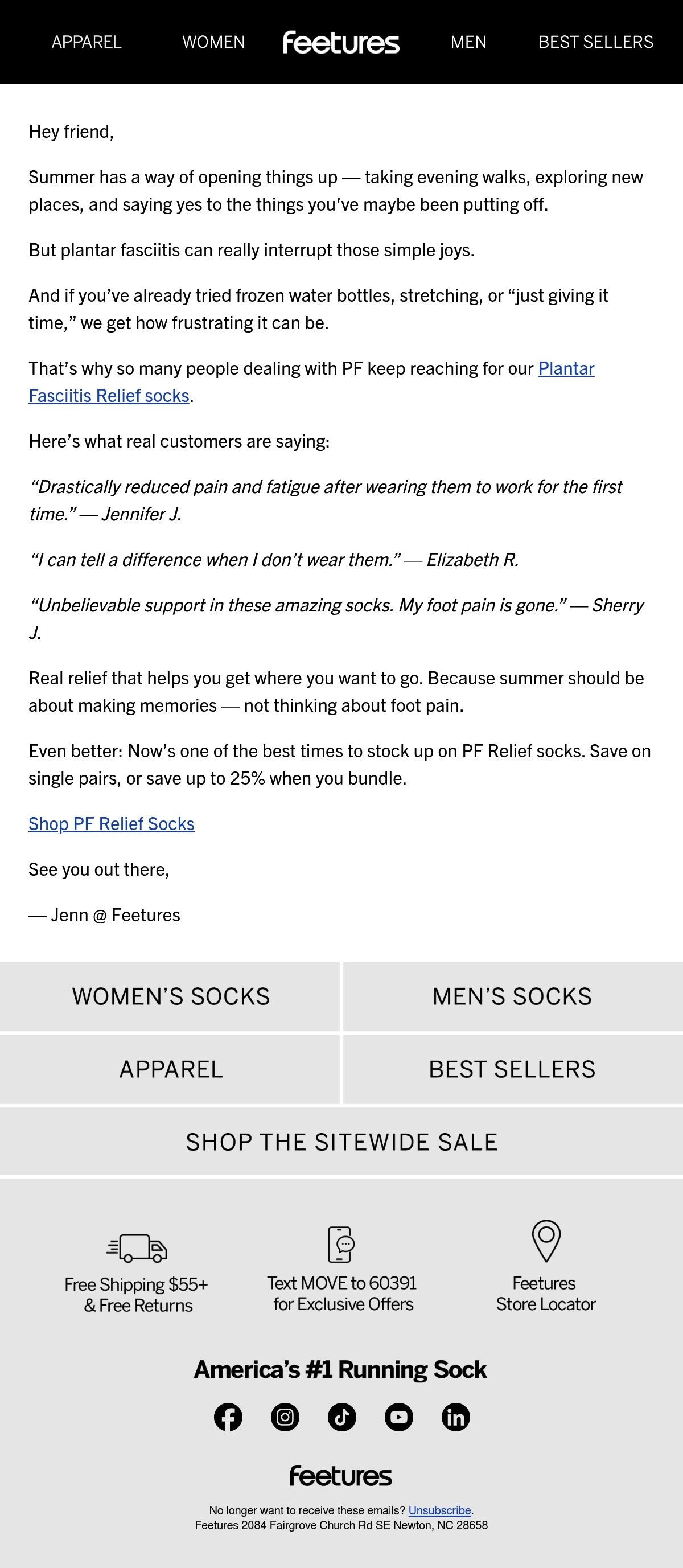The image size is (683, 1568).
Task: Select the Men's Socks button
Action: (x=513, y=996)
